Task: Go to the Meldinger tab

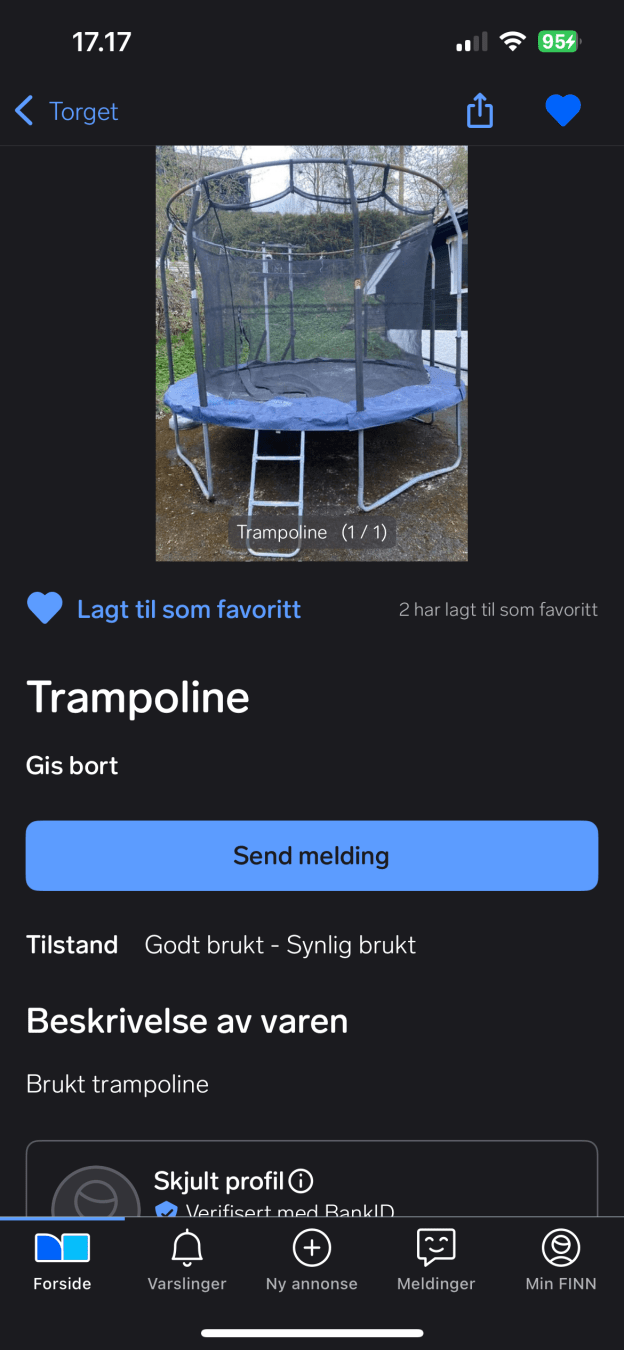Action: coord(436,1261)
